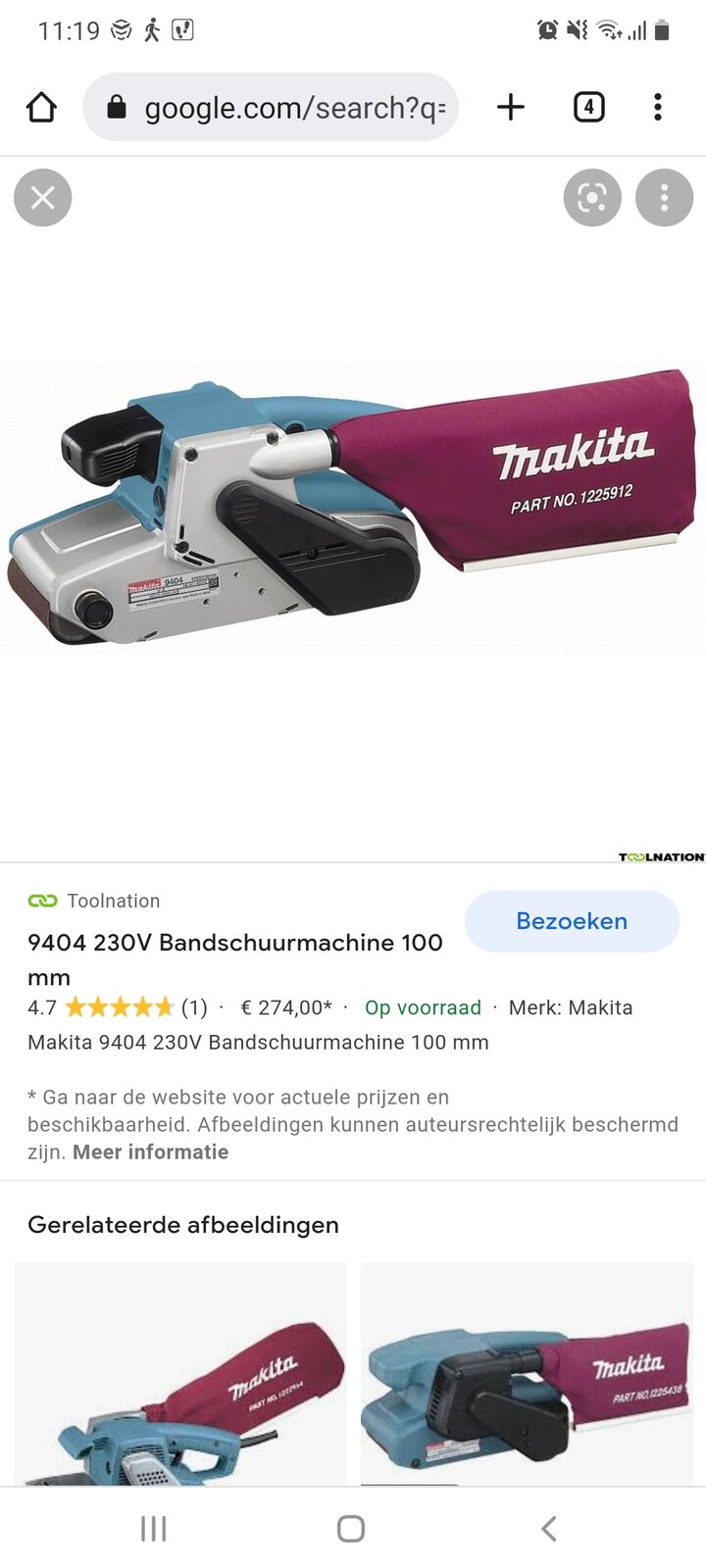Close the image preview
This screenshot has width=706, height=1568.
(x=43, y=198)
